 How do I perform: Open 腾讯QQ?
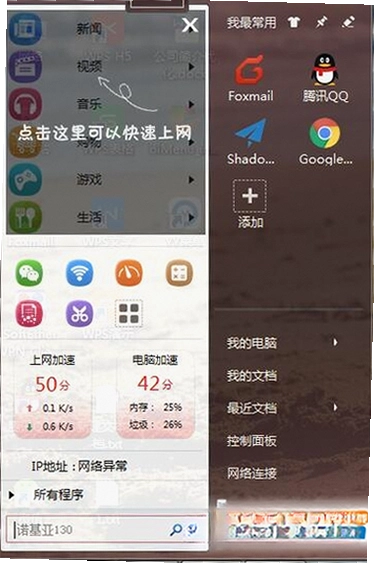click(x=325, y=78)
